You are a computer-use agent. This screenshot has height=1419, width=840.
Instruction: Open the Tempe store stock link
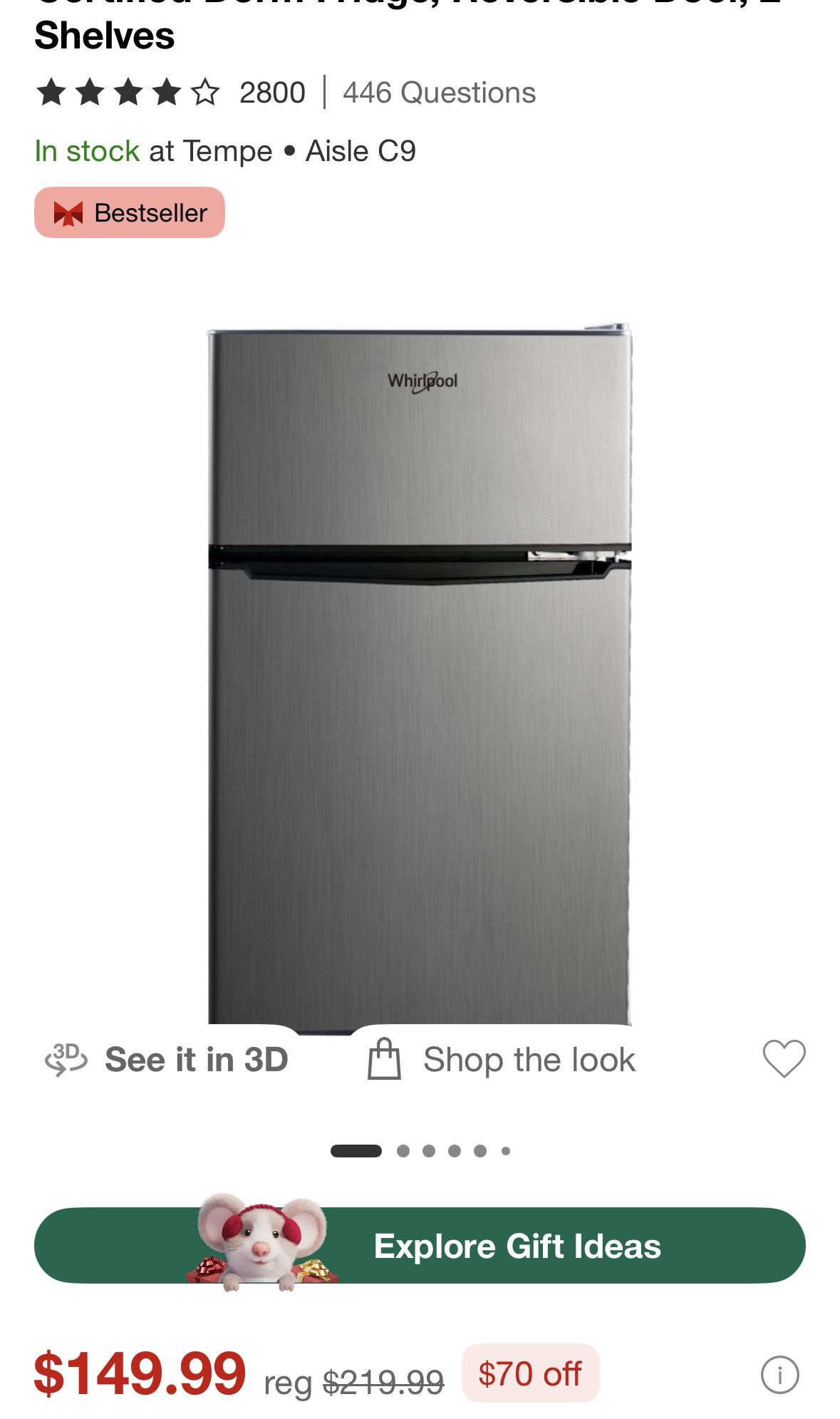click(225, 150)
